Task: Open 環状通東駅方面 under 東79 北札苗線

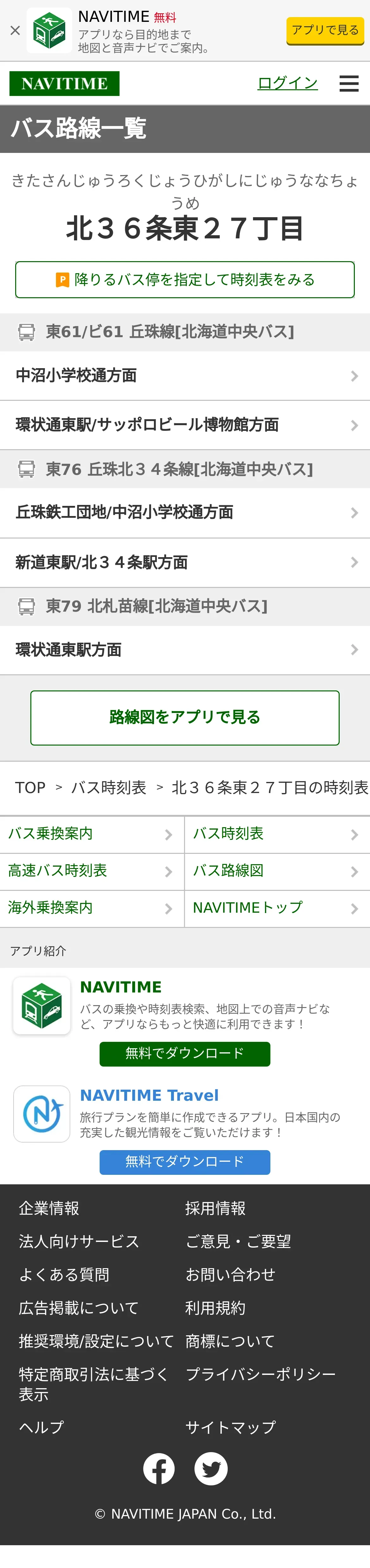Action: (185, 650)
